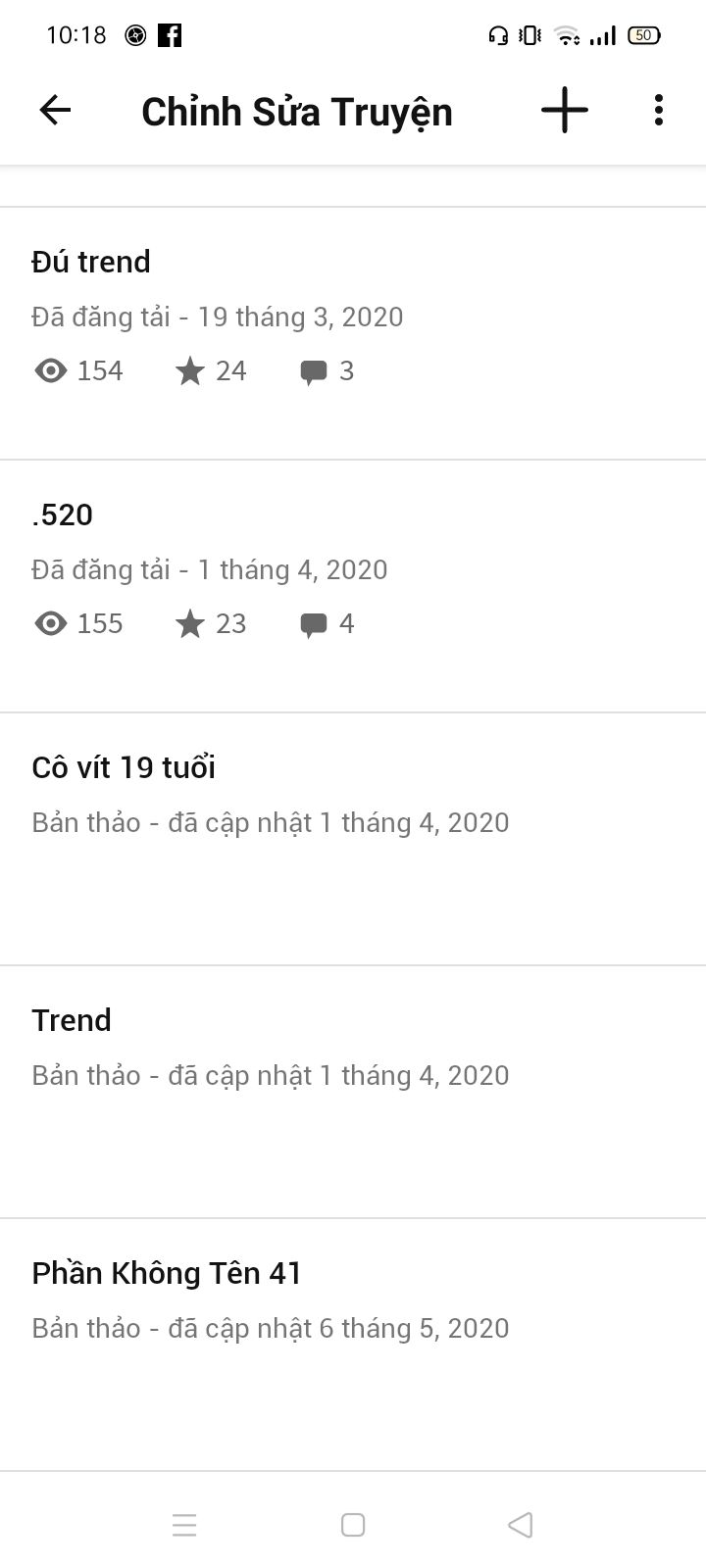The height and width of the screenshot is (1568, 706).
Task: Open the draft titled Trend
Action: 353,1092
